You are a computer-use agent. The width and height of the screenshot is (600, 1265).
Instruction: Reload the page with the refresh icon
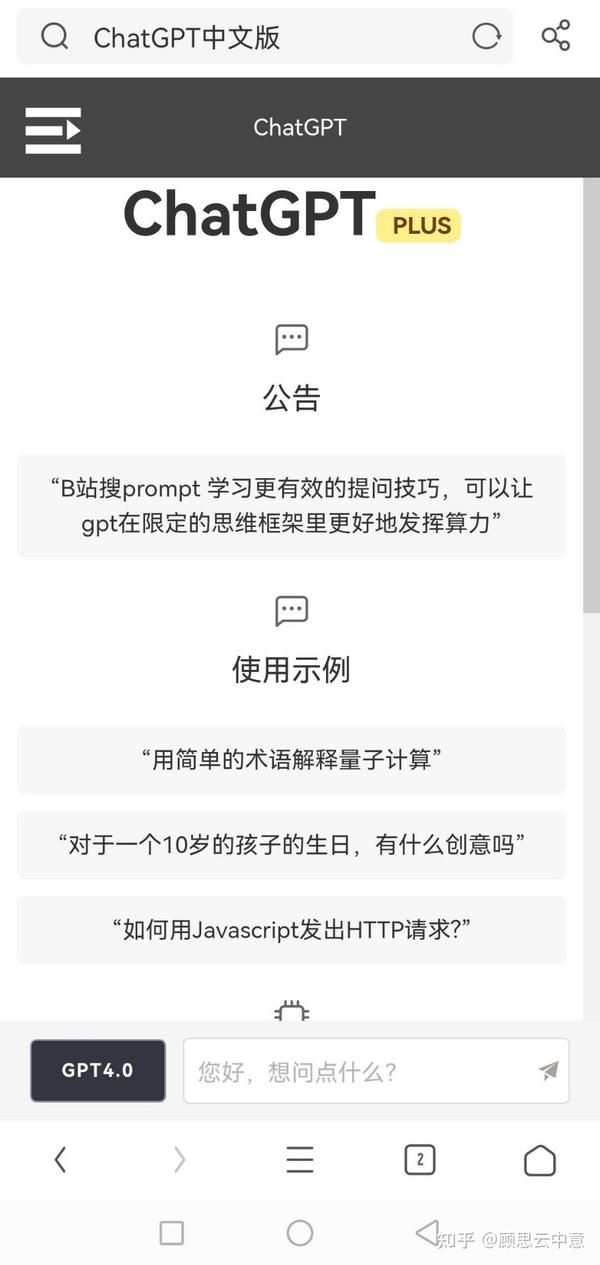click(486, 37)
